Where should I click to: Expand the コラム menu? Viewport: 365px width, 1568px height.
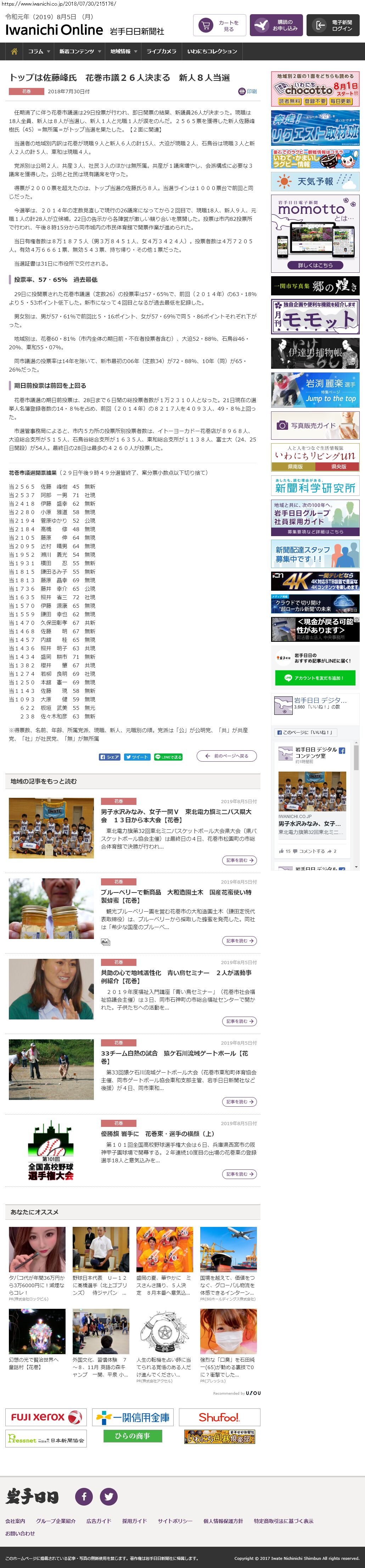point(38,51)
